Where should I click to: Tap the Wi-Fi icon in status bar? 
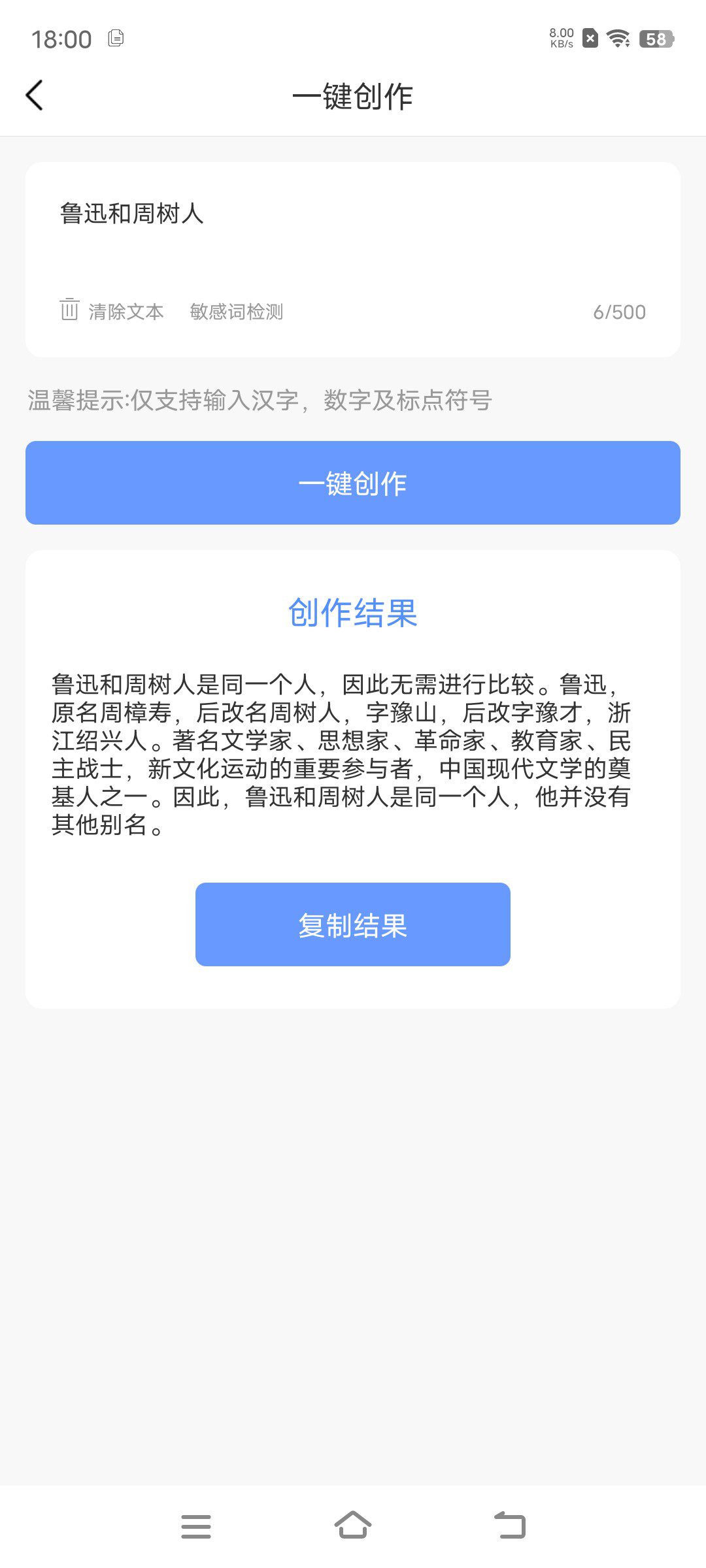point(617,39)
